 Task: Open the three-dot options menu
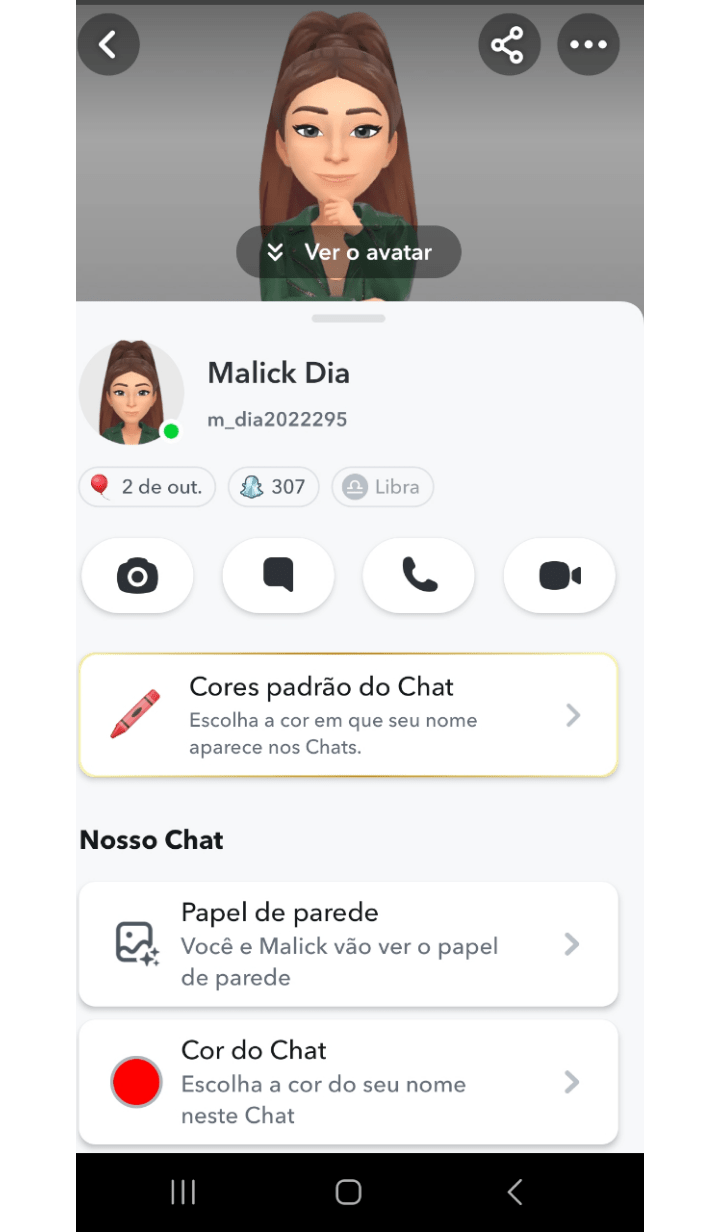pos(588,44)
